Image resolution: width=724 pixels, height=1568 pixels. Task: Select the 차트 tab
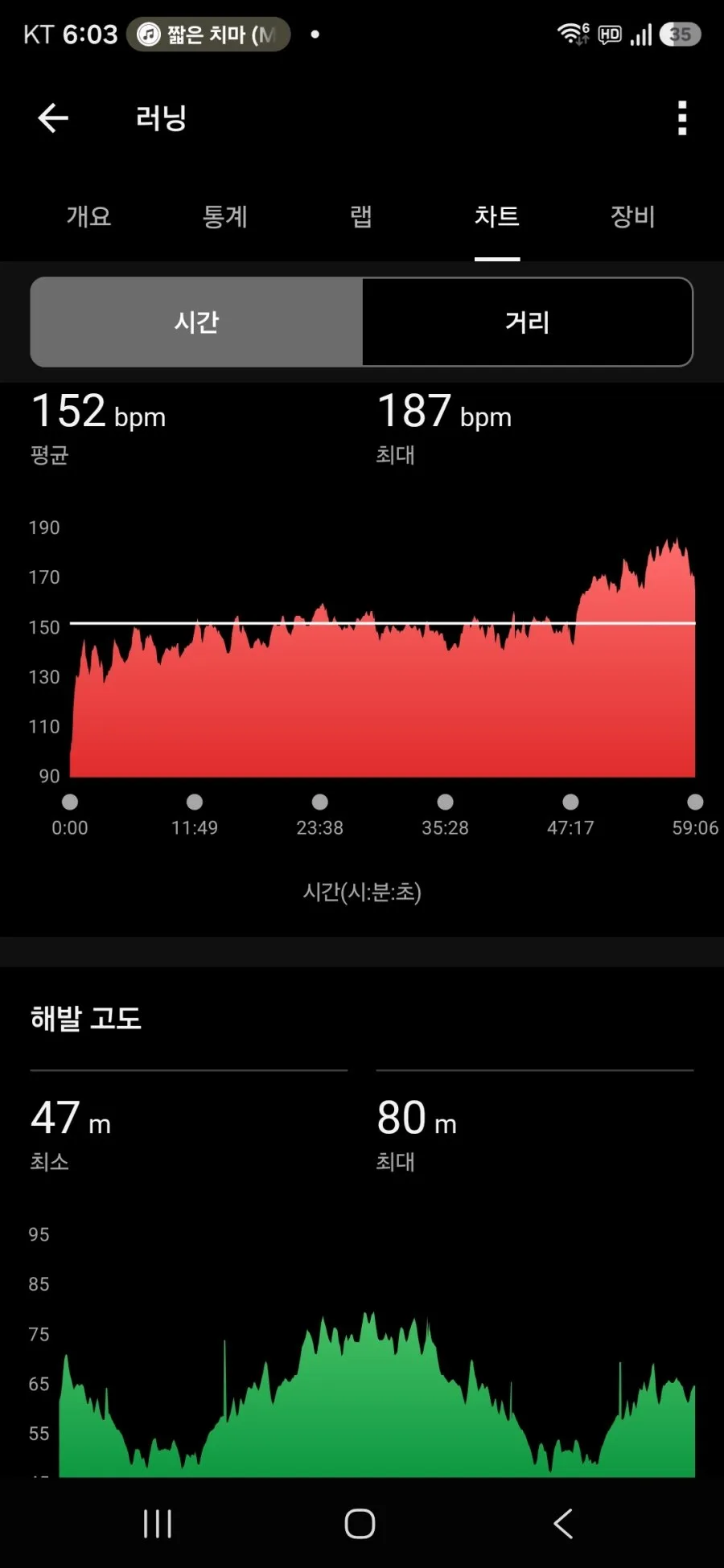pos(497,216)
